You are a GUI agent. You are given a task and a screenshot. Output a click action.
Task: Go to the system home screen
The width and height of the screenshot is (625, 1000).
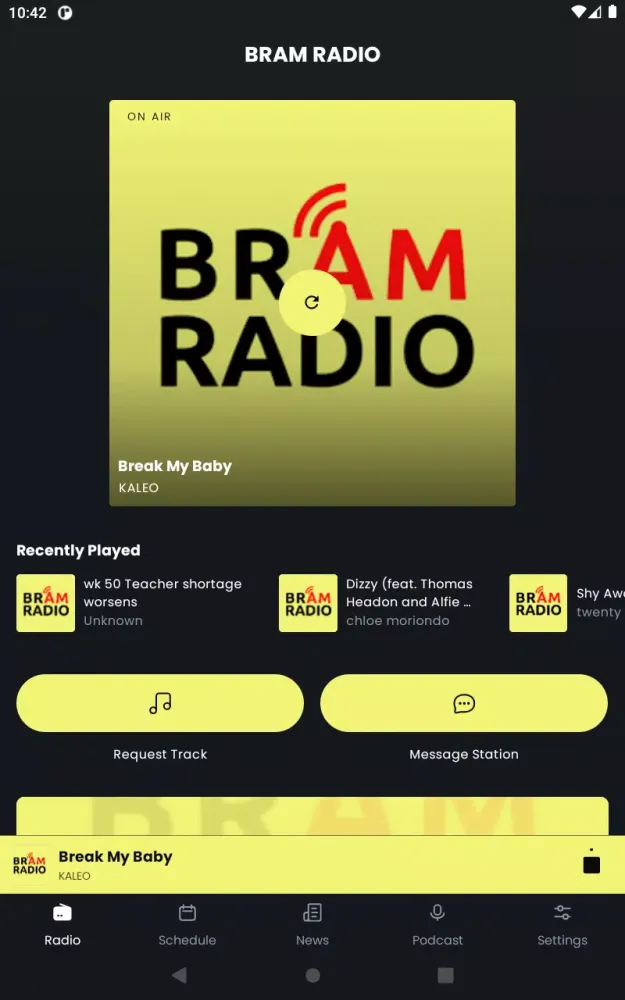pyautogui.click(x=312, y=975)
